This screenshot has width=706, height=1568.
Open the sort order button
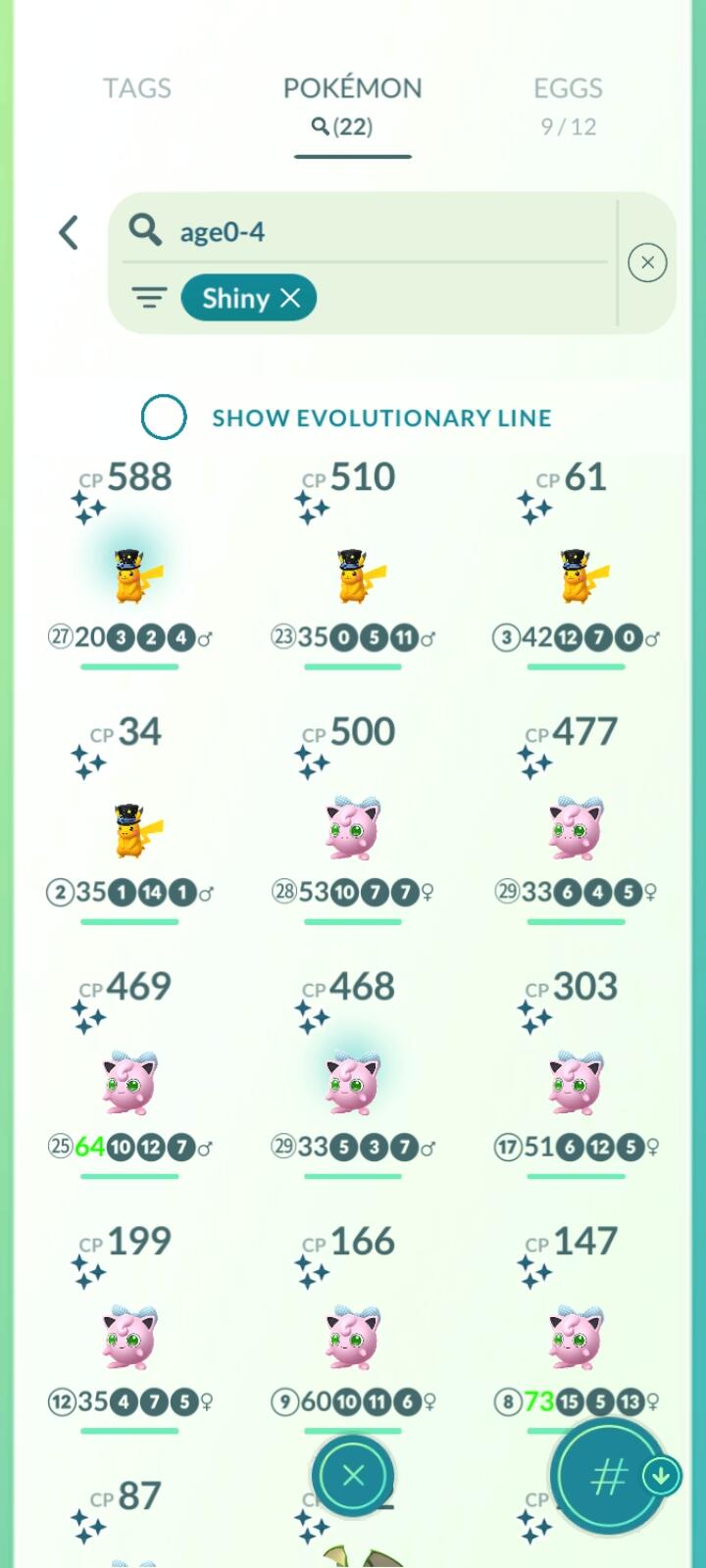point(610,1476)
